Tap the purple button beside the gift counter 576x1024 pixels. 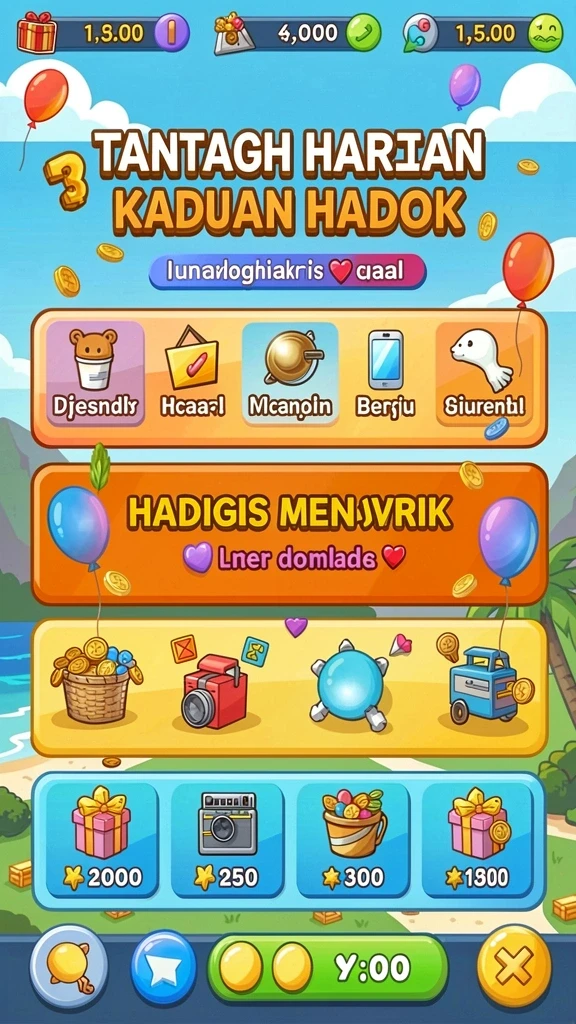click(x=173, y=33)
